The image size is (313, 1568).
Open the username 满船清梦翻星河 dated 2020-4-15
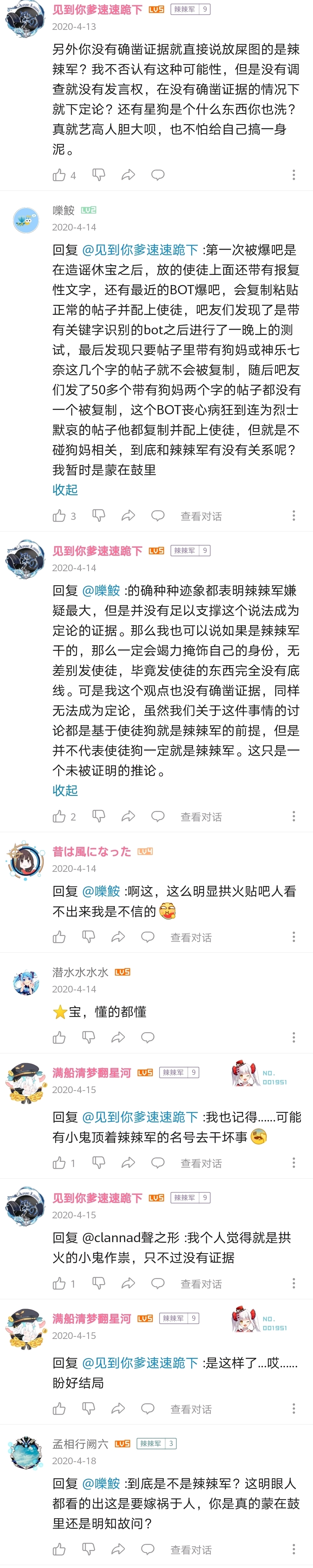pos(91,1072)
